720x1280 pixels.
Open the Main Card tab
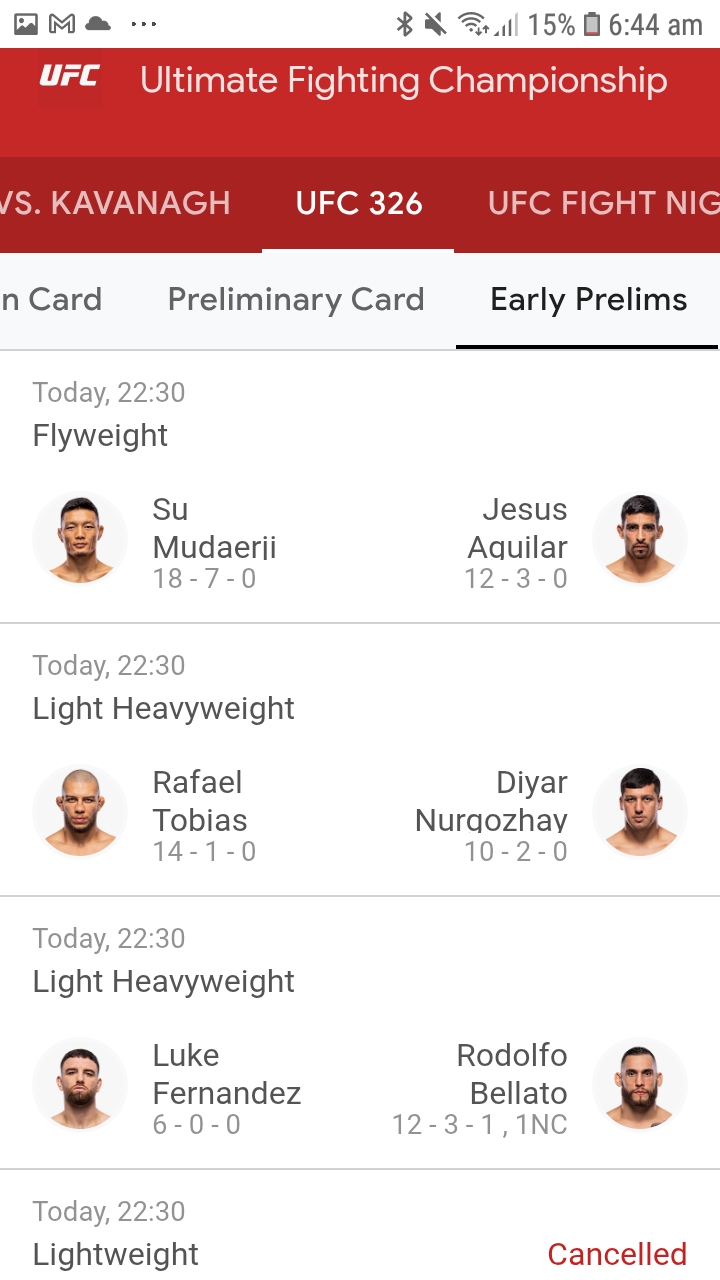tap(52, 299)
